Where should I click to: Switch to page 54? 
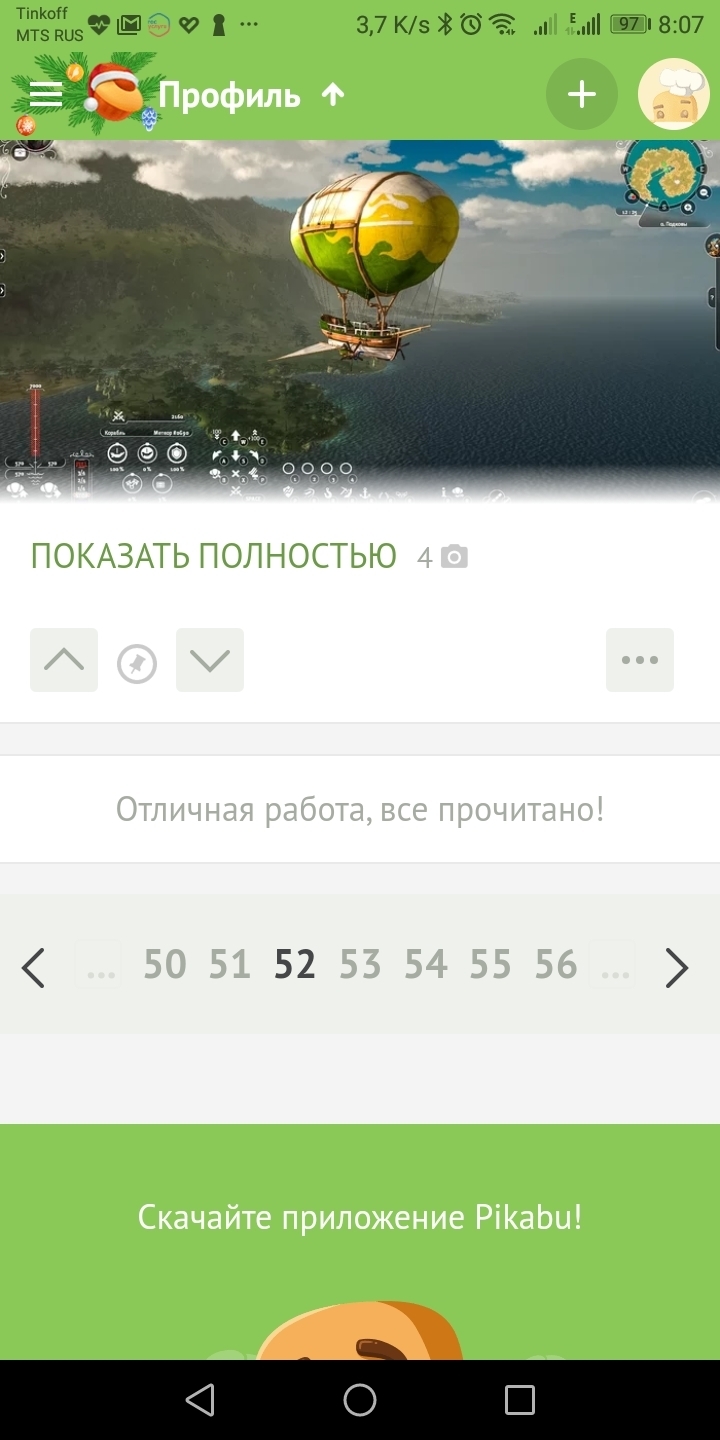425,965
